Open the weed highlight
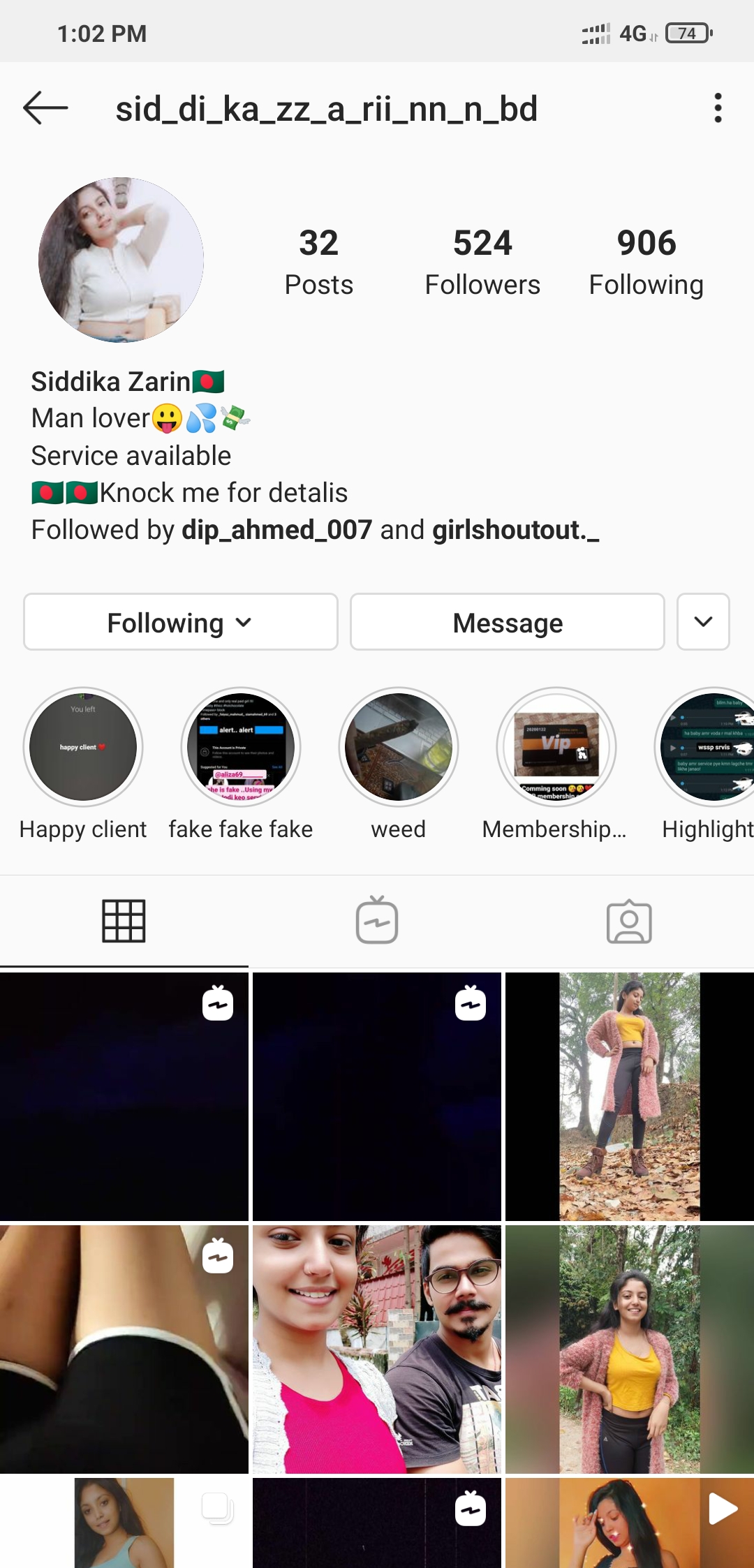The image size is (754, 1568). coord(399,747)
